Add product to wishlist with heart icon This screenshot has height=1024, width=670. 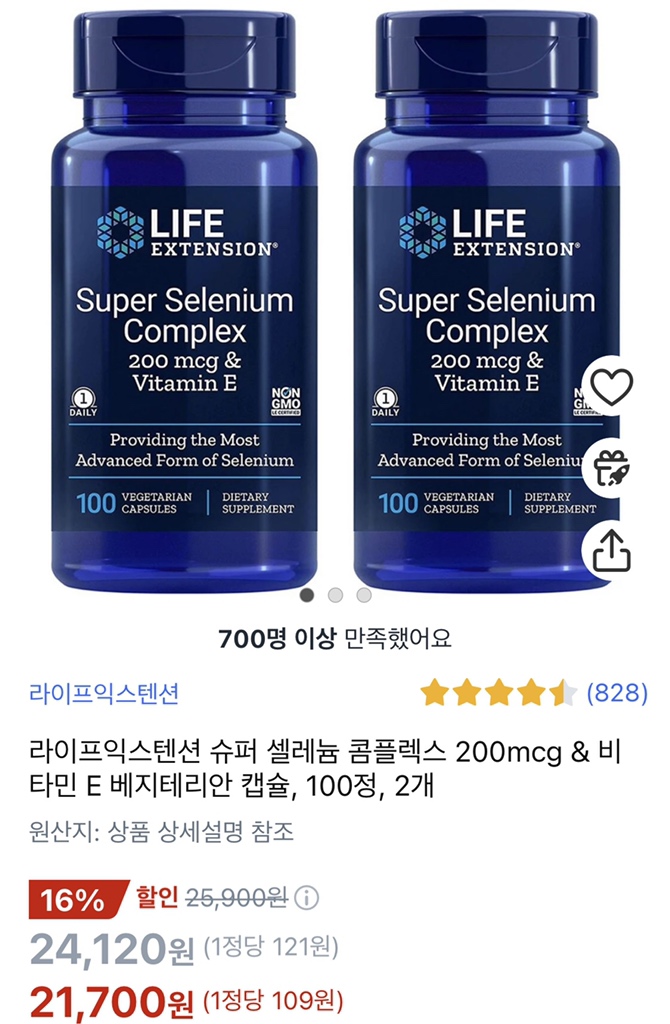click(x=613, y=386)
